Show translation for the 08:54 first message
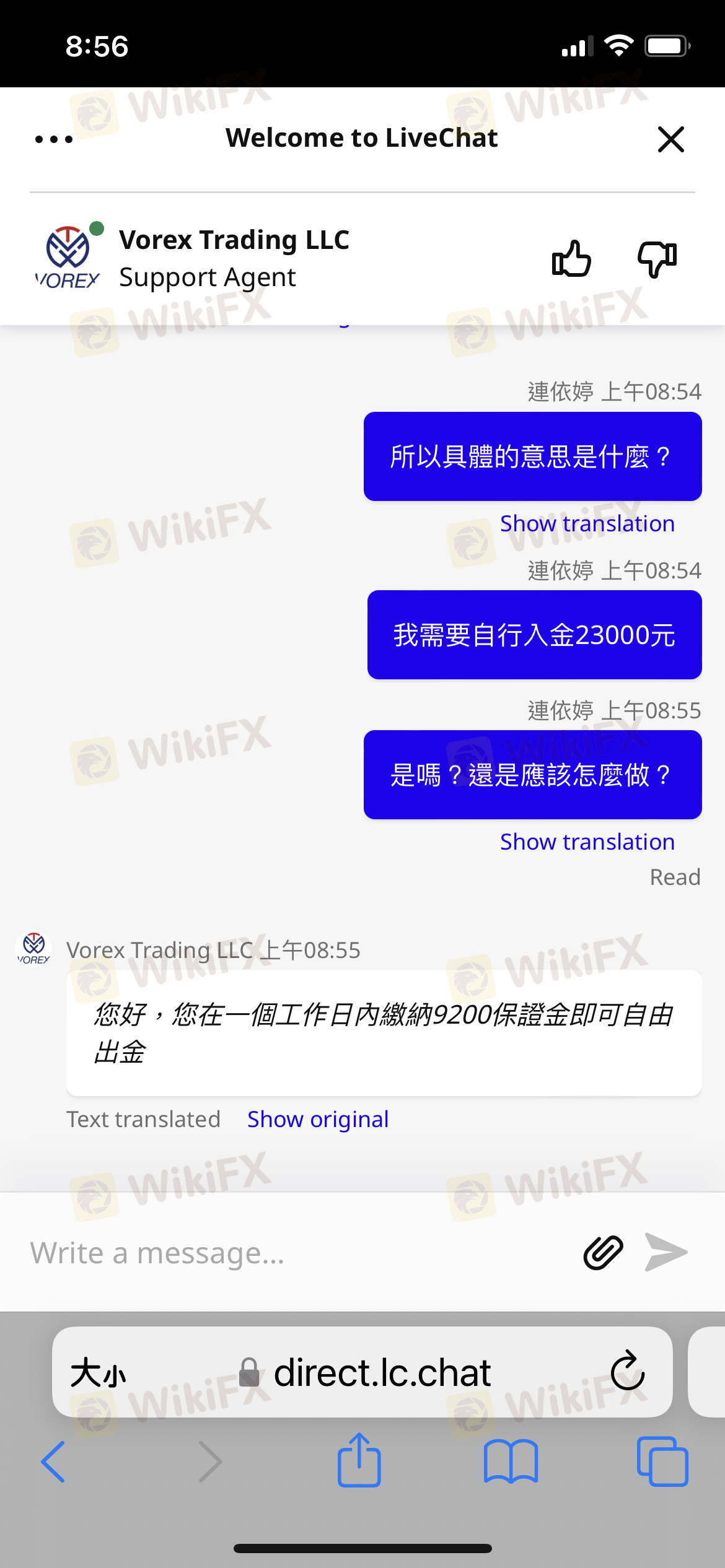This screenshot has height=1568, width=725. (587, 524)
